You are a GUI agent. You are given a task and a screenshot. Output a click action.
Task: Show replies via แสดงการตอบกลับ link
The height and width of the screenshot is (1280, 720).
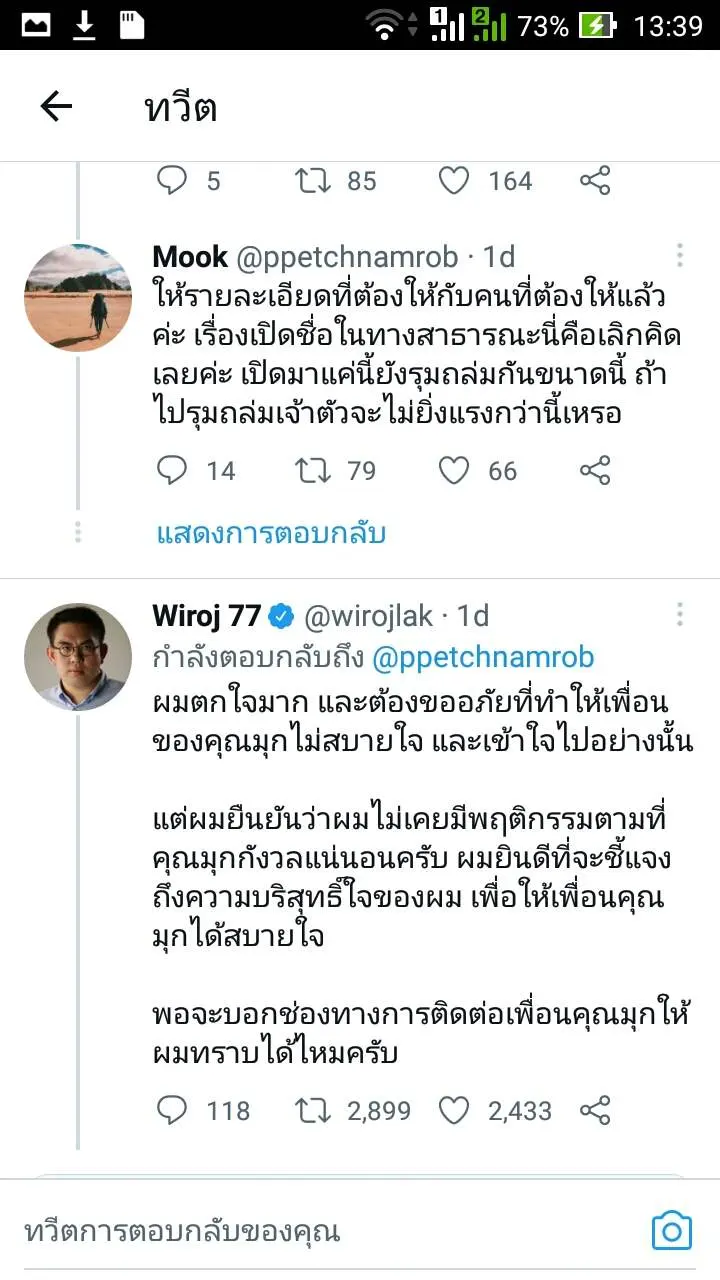[271, 533]
